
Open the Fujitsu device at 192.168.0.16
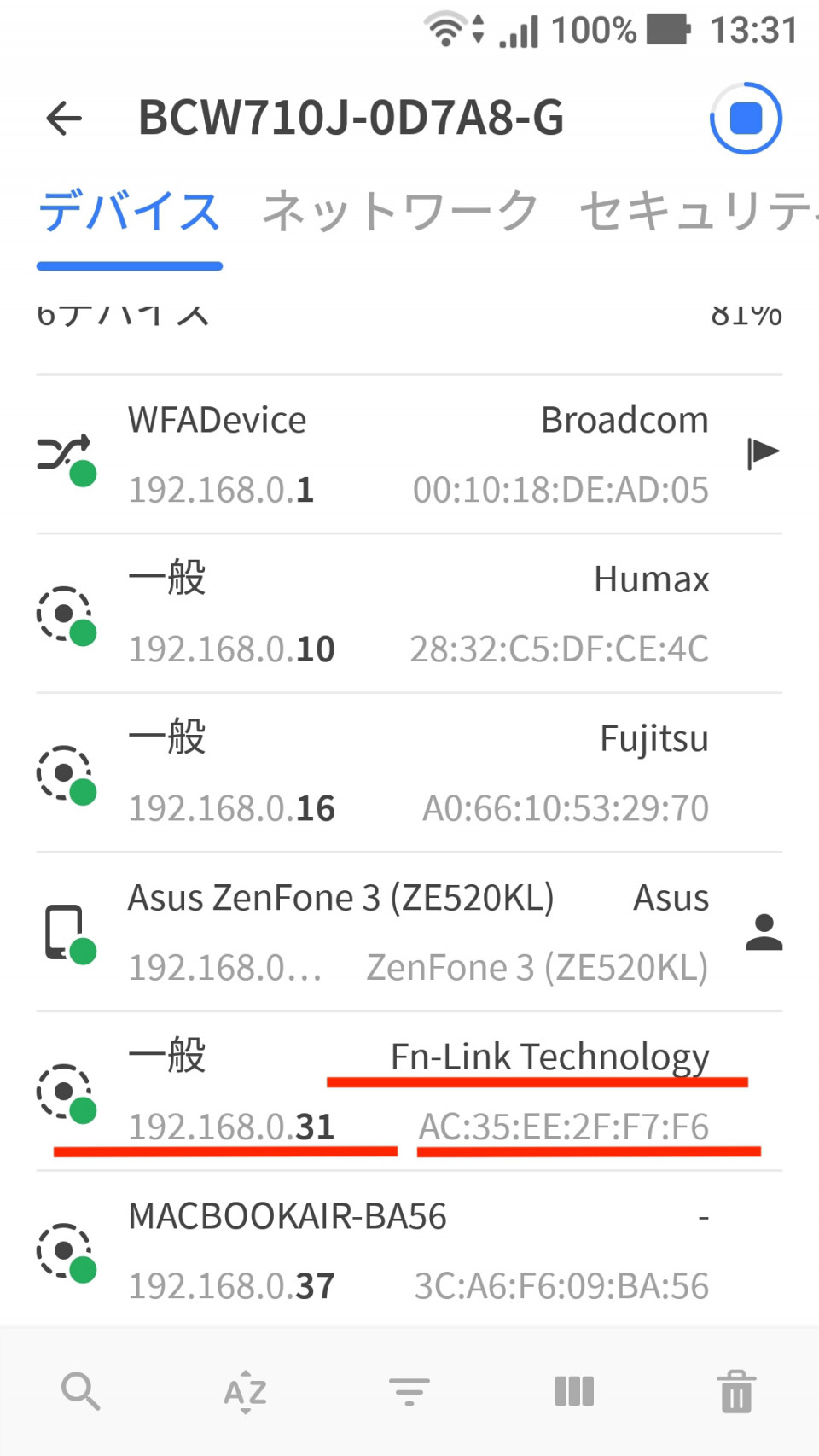pyautogui.click(x=409, y=773)
